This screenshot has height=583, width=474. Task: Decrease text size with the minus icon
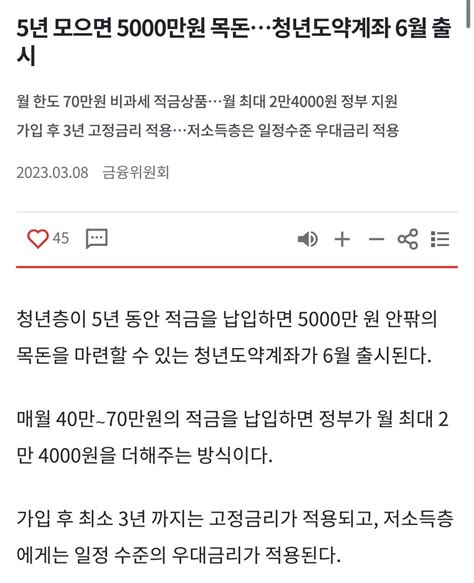(x=376, y=239)
